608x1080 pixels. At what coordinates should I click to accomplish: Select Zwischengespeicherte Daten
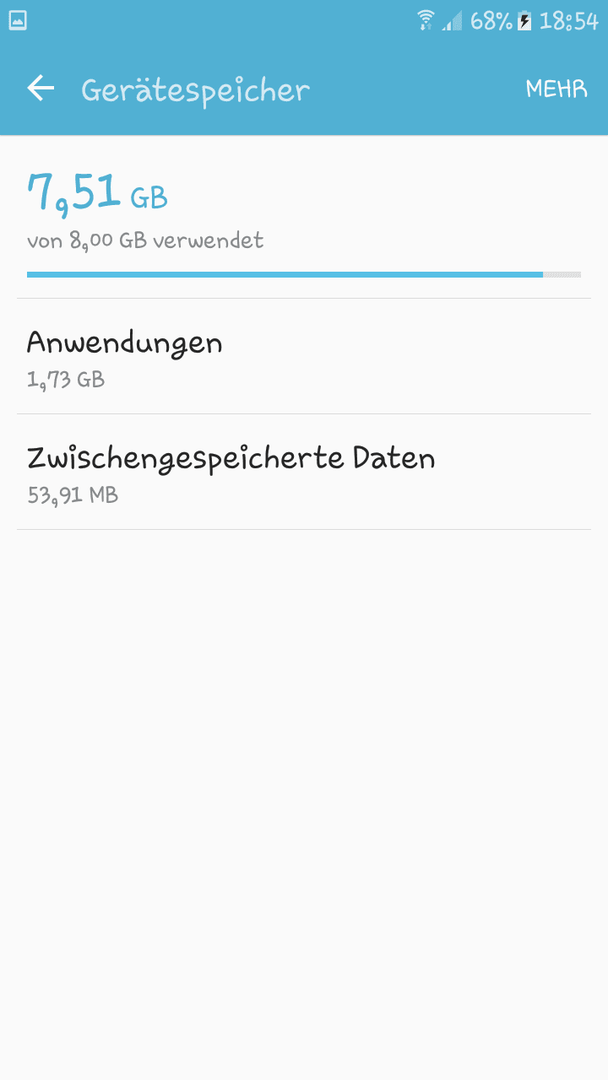(x=304, y=472)
